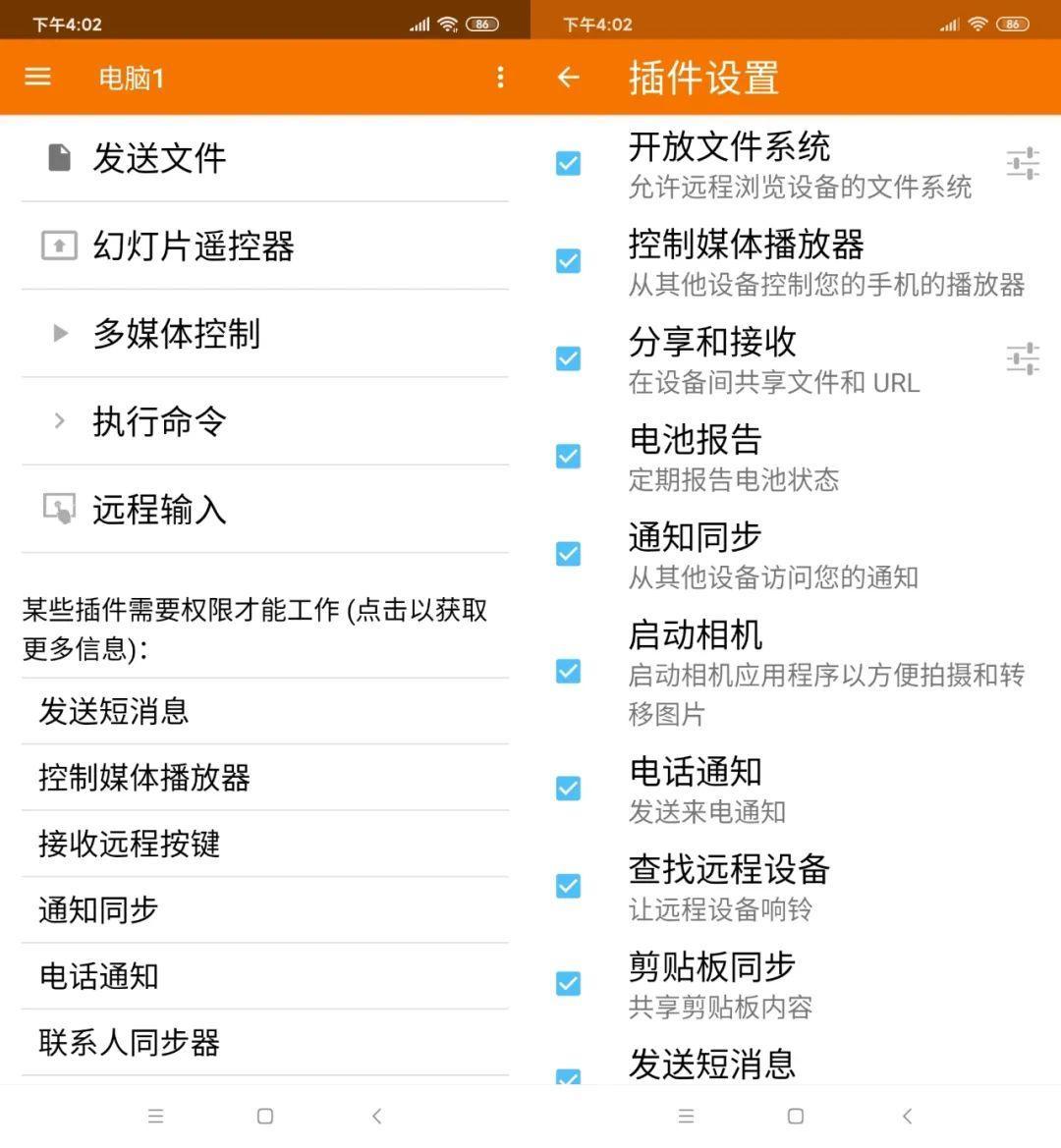Uncheck the 开放文件系统 checkbox
The height and width of the screenshot is (1148, 1061).
[568, 163]
